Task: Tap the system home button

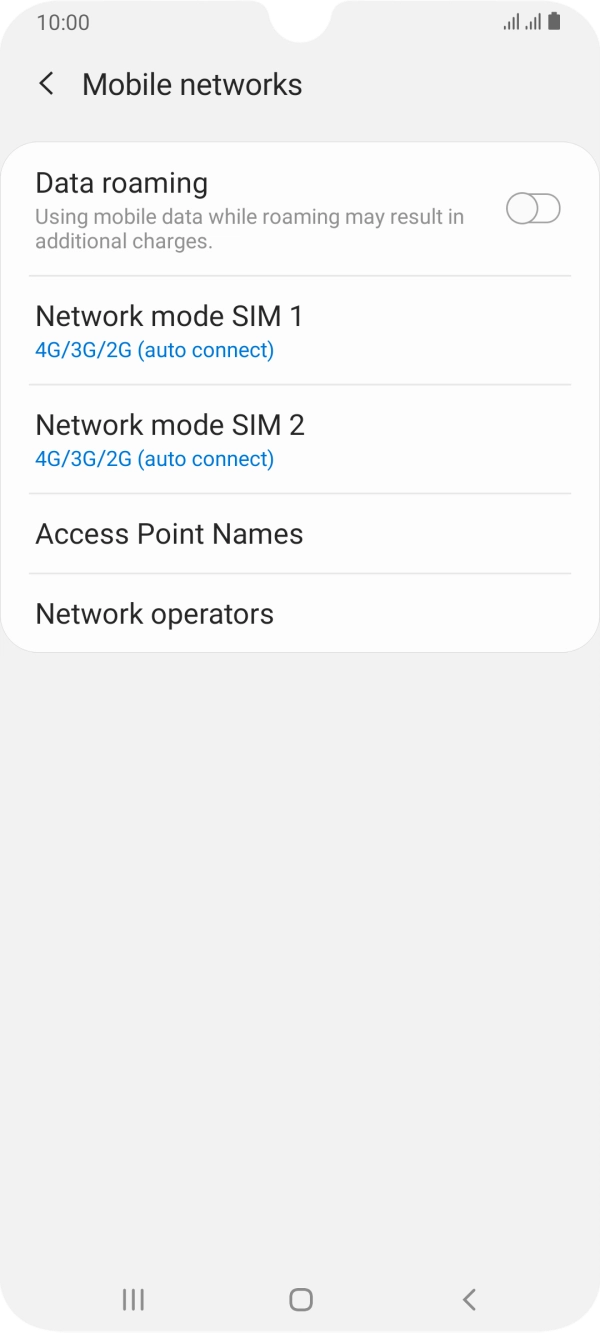Action: pos(300,1299)
